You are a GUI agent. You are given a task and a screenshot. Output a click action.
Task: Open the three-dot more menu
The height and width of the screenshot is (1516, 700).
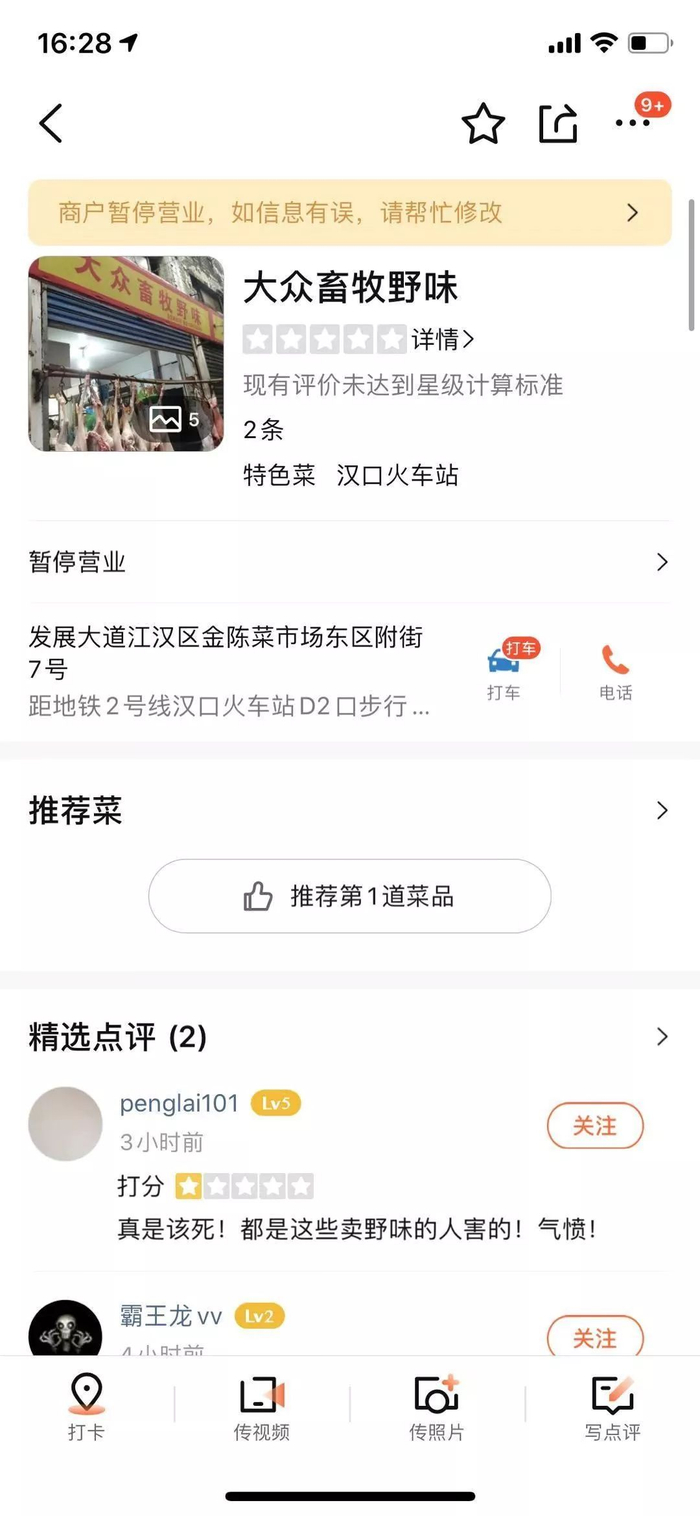pyautogui.click(x=632, y=124)
